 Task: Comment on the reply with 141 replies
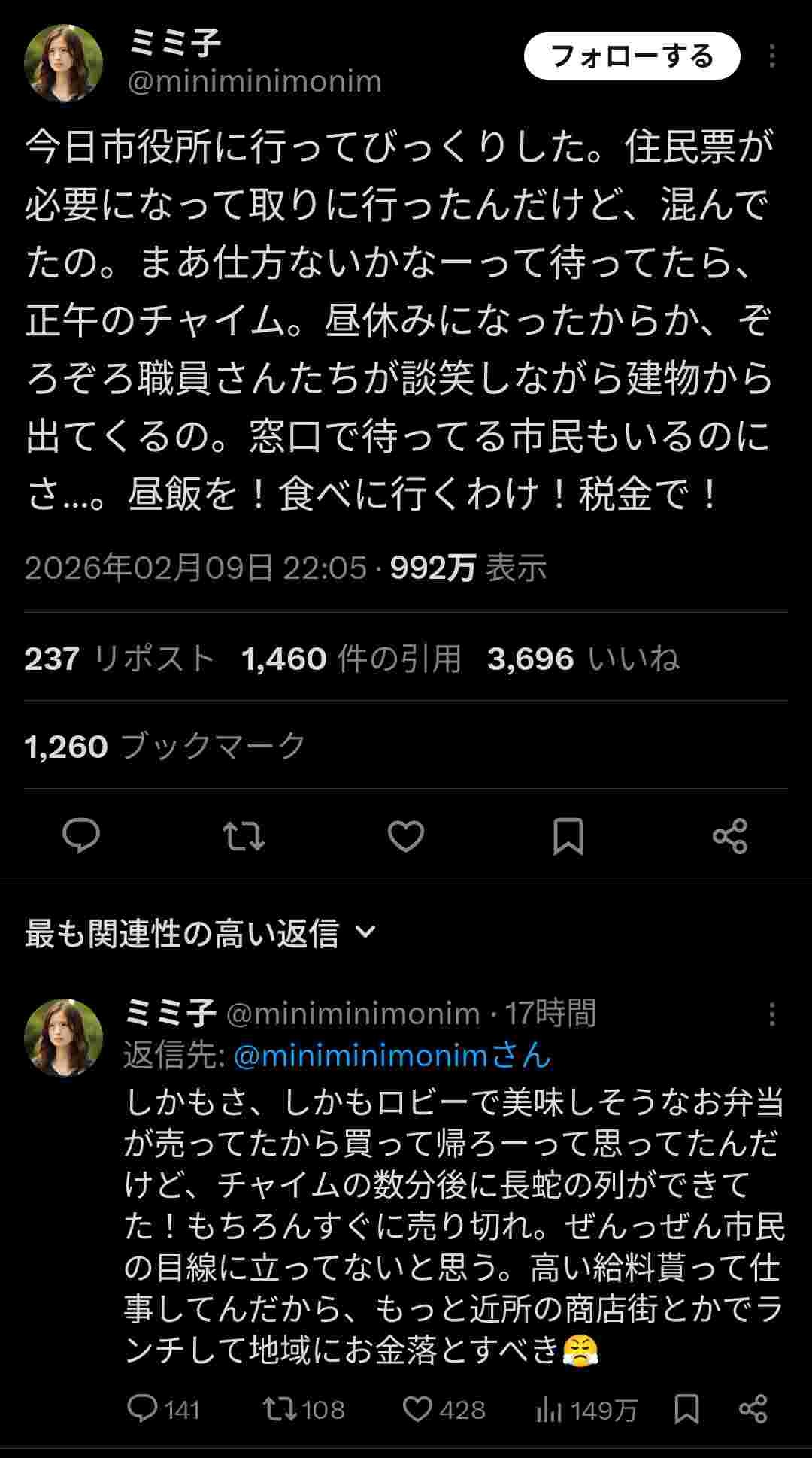point(162,1408)
